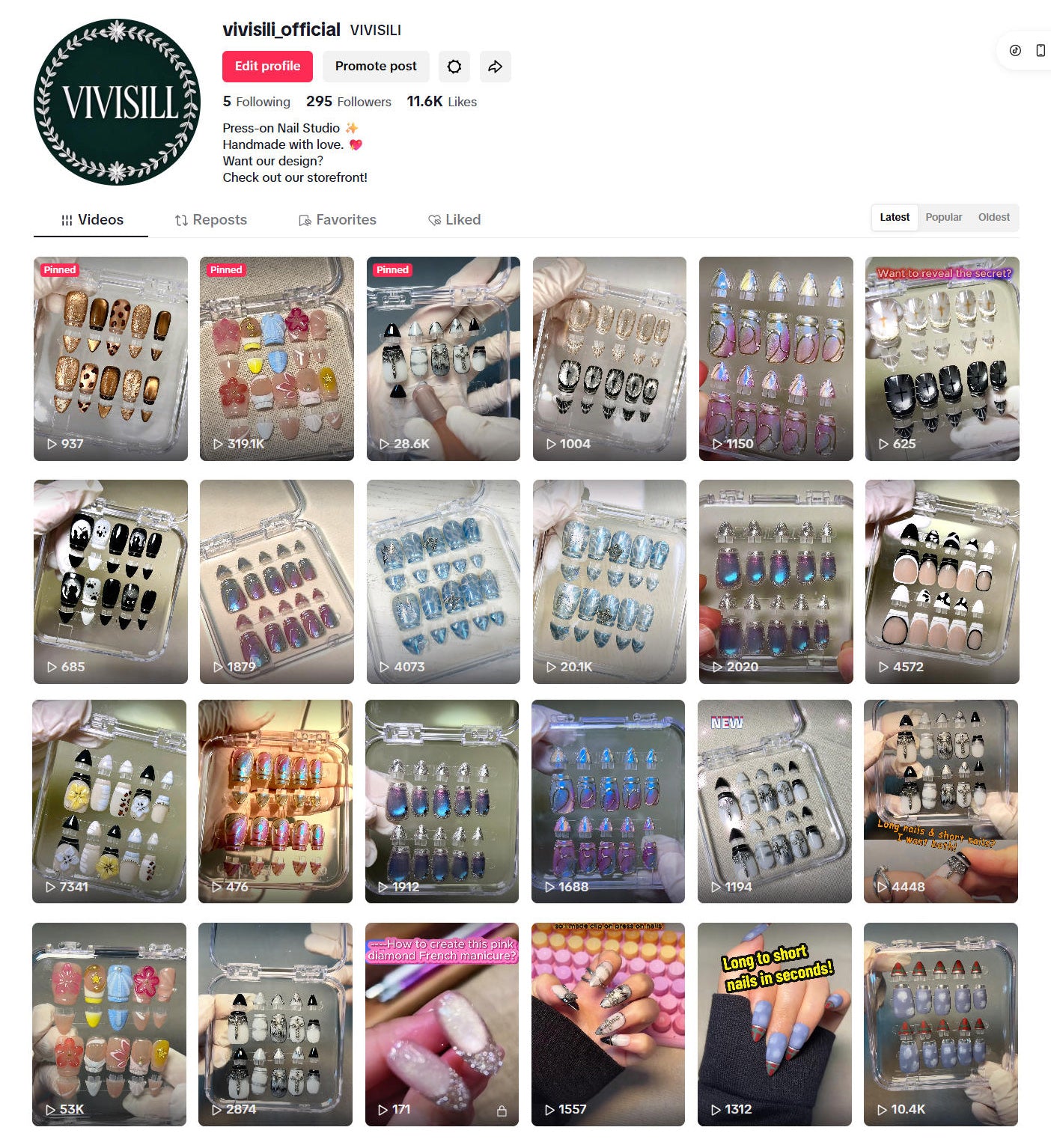Share this profile
This screenshot has width=1051, height=1148.
(495, 67)
